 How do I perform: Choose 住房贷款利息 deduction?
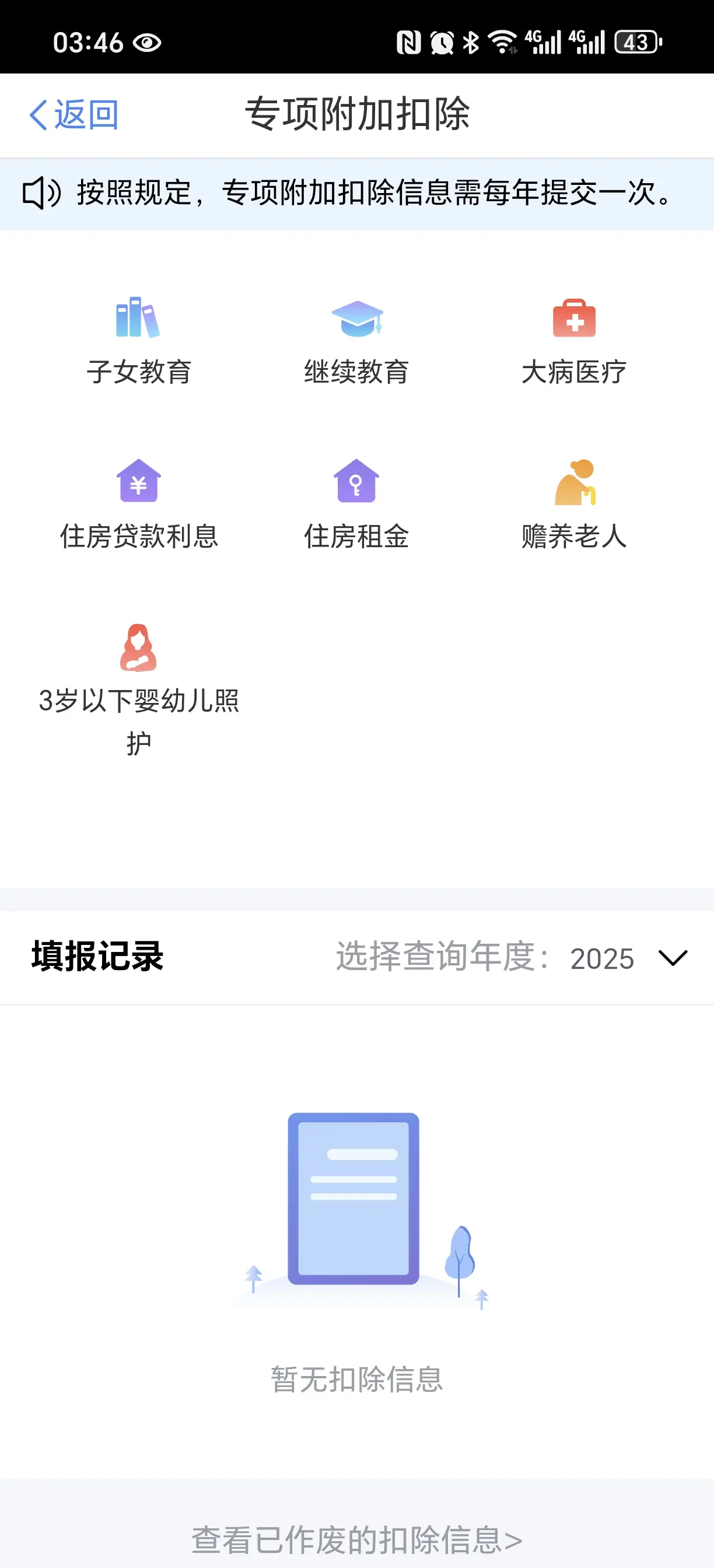click(x=139, y=505)
